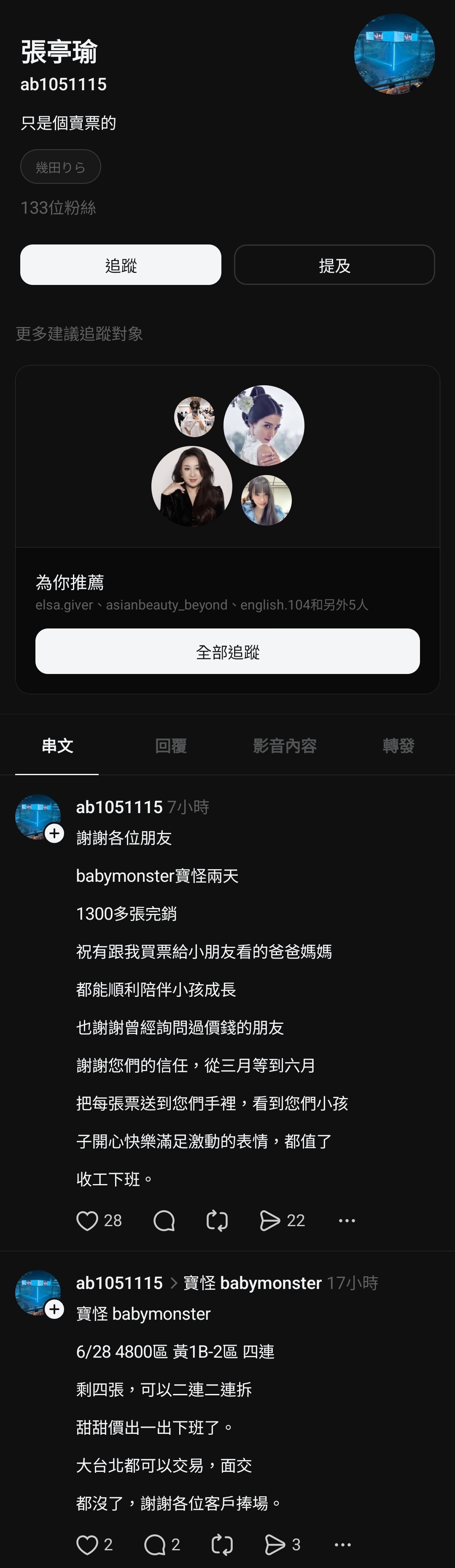455x1568 pixels.
Task: Like the 謝謝各位朋友 post
Action: coord(87,1220)
